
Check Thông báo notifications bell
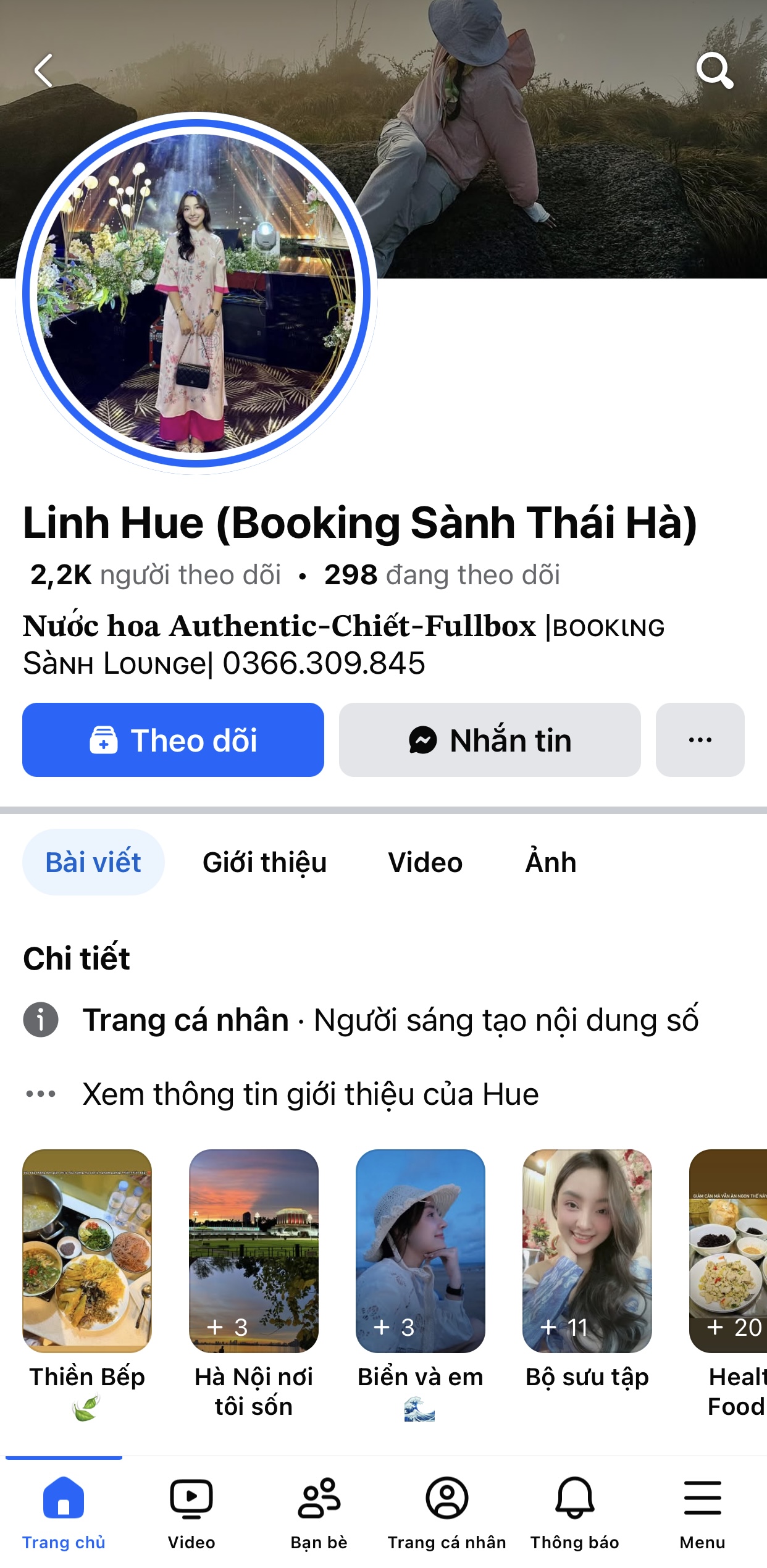[574, 1512]
